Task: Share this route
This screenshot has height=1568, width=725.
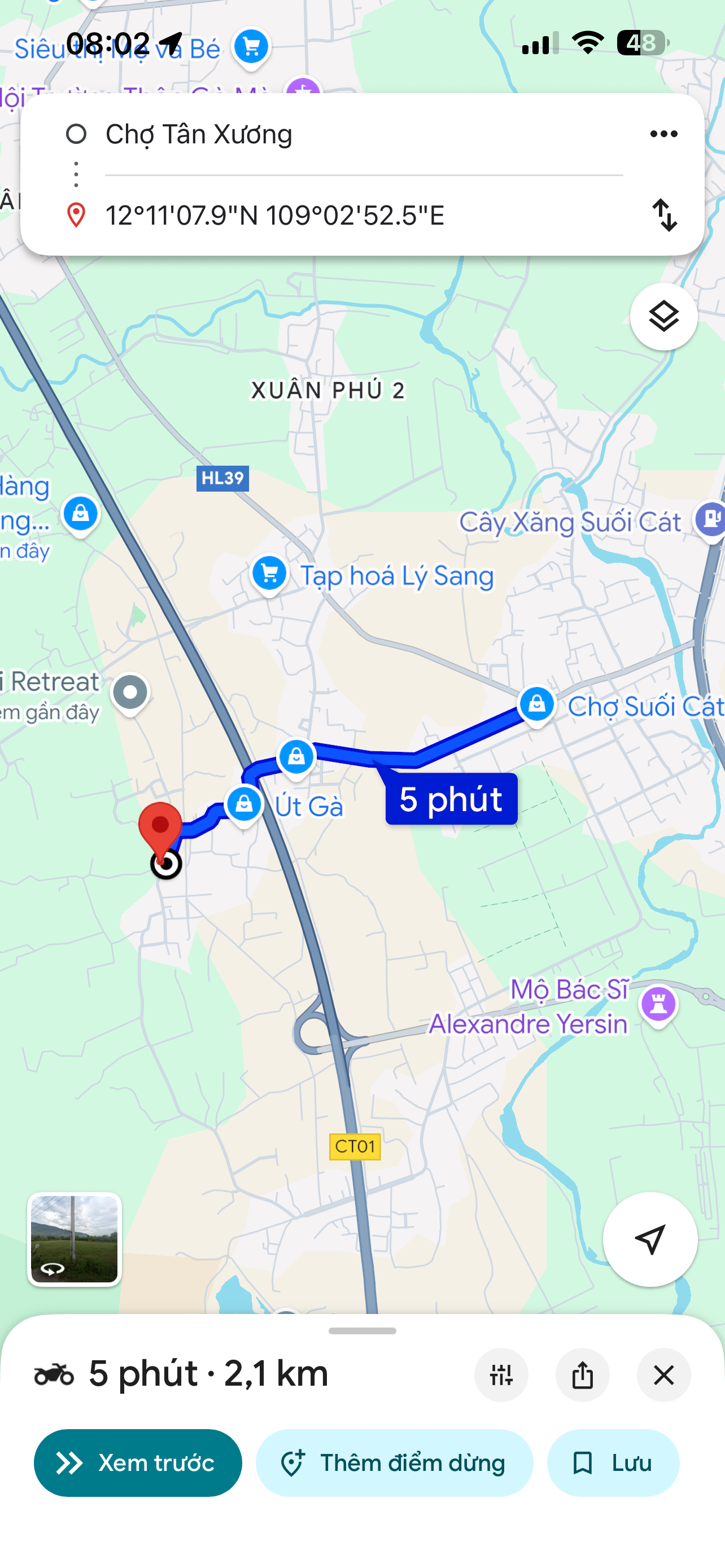Action: click(582, 1374)
